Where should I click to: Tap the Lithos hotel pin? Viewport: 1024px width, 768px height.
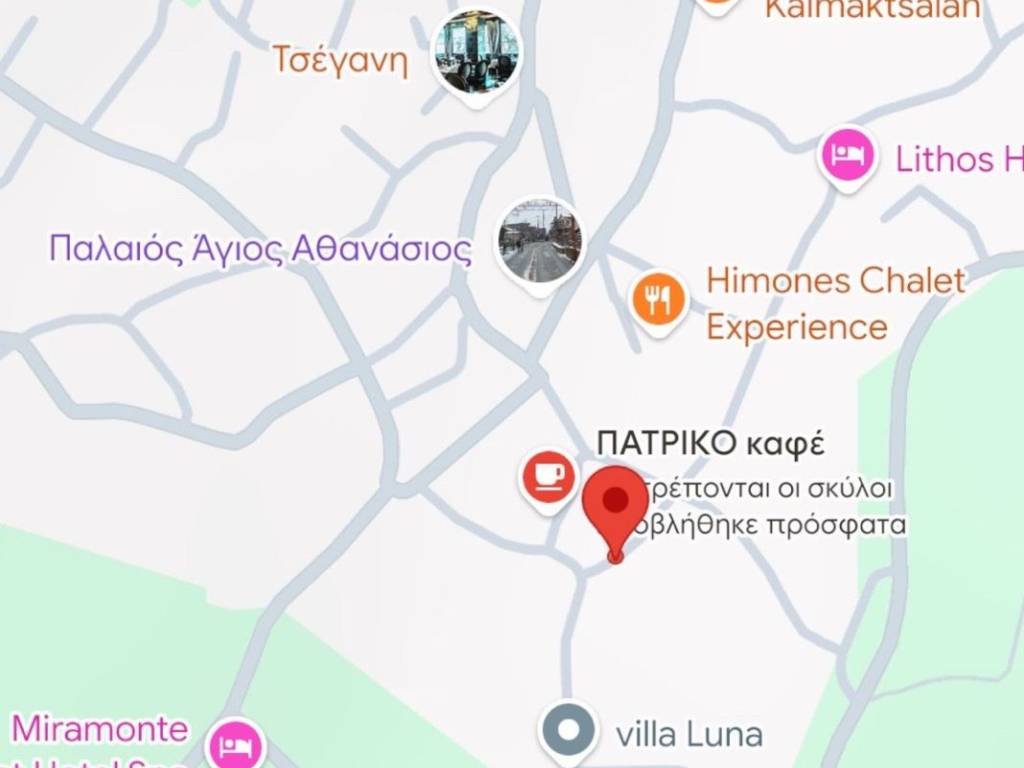848,155
